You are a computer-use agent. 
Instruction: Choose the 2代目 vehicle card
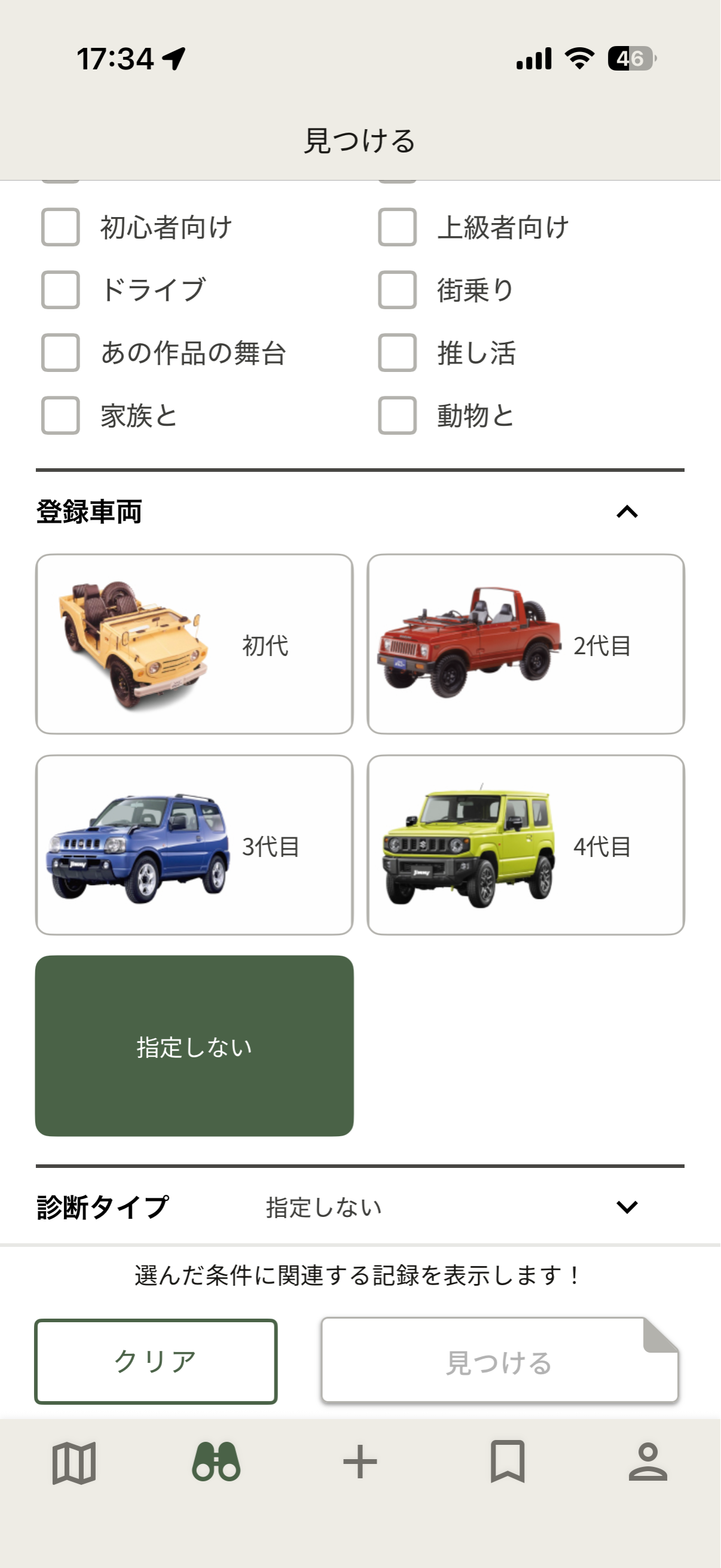point(526,644)
